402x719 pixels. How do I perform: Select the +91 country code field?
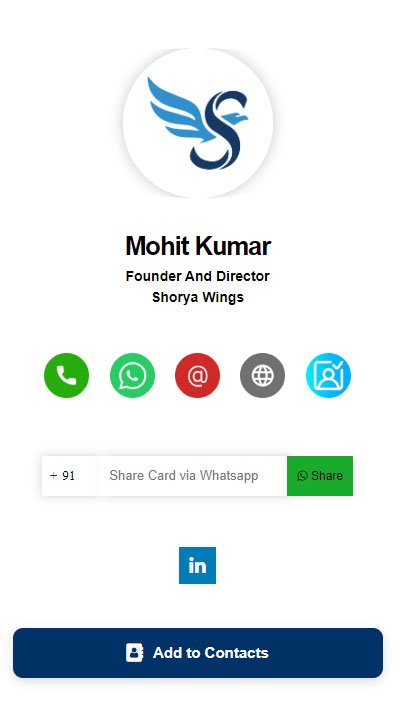[x=70, y=476]
